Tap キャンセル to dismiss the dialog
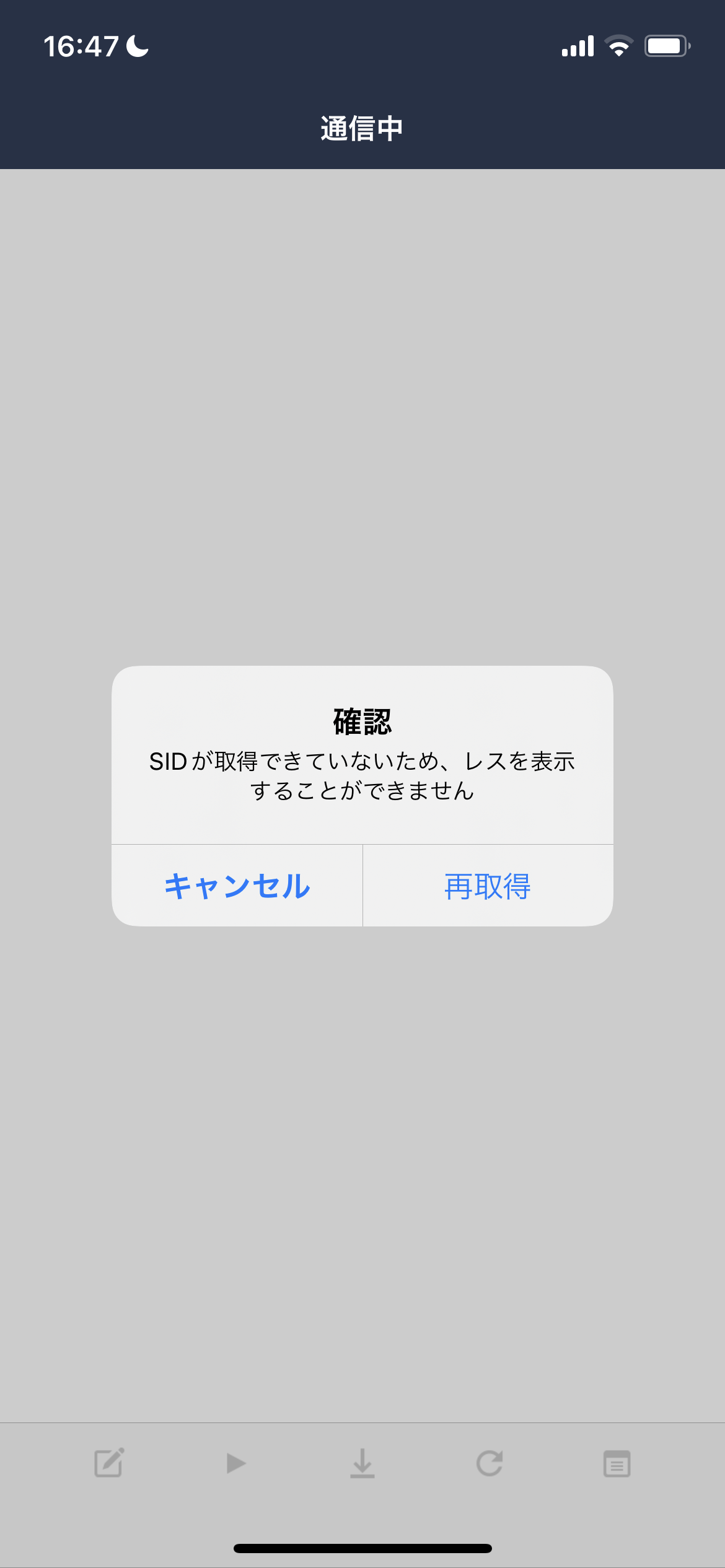 click(237, 886)
